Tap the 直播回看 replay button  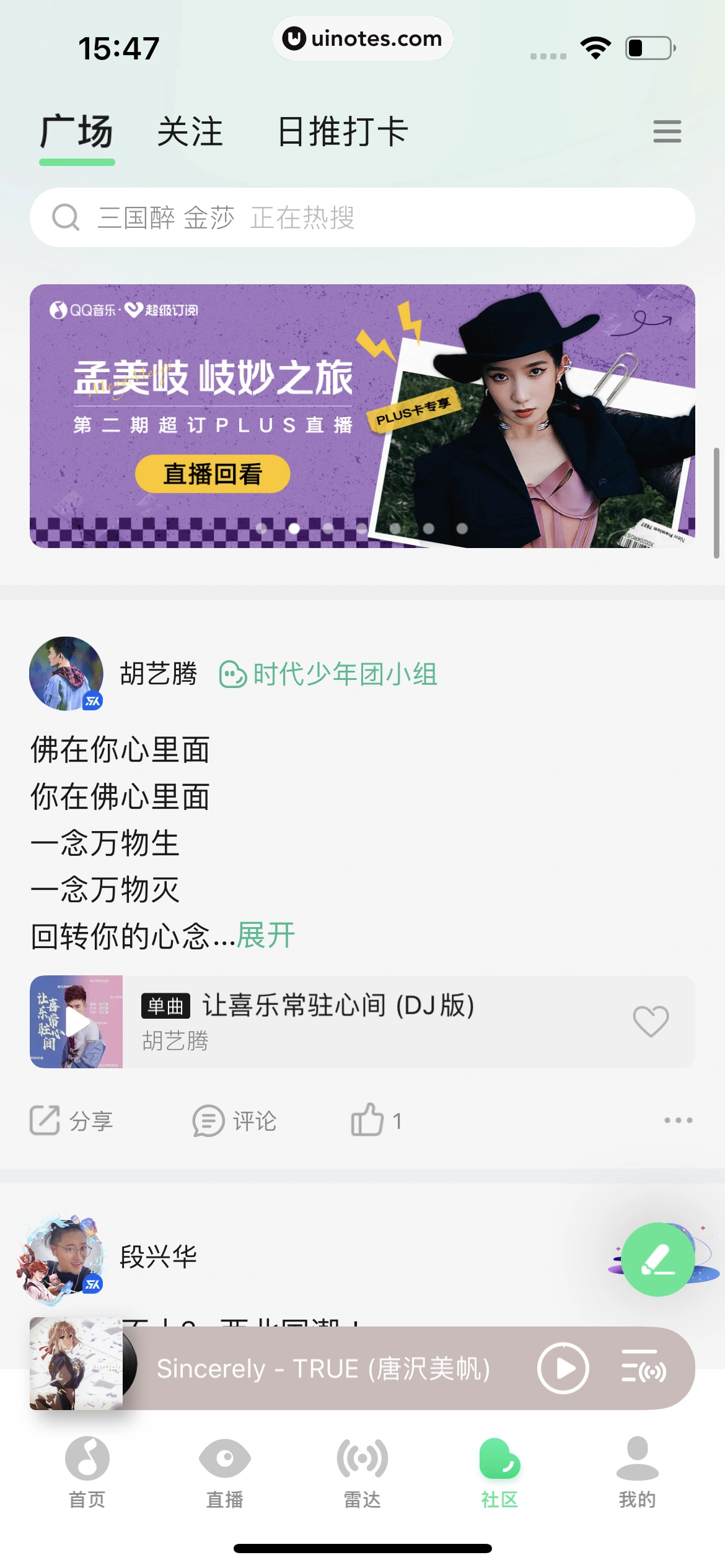[212, 474]
